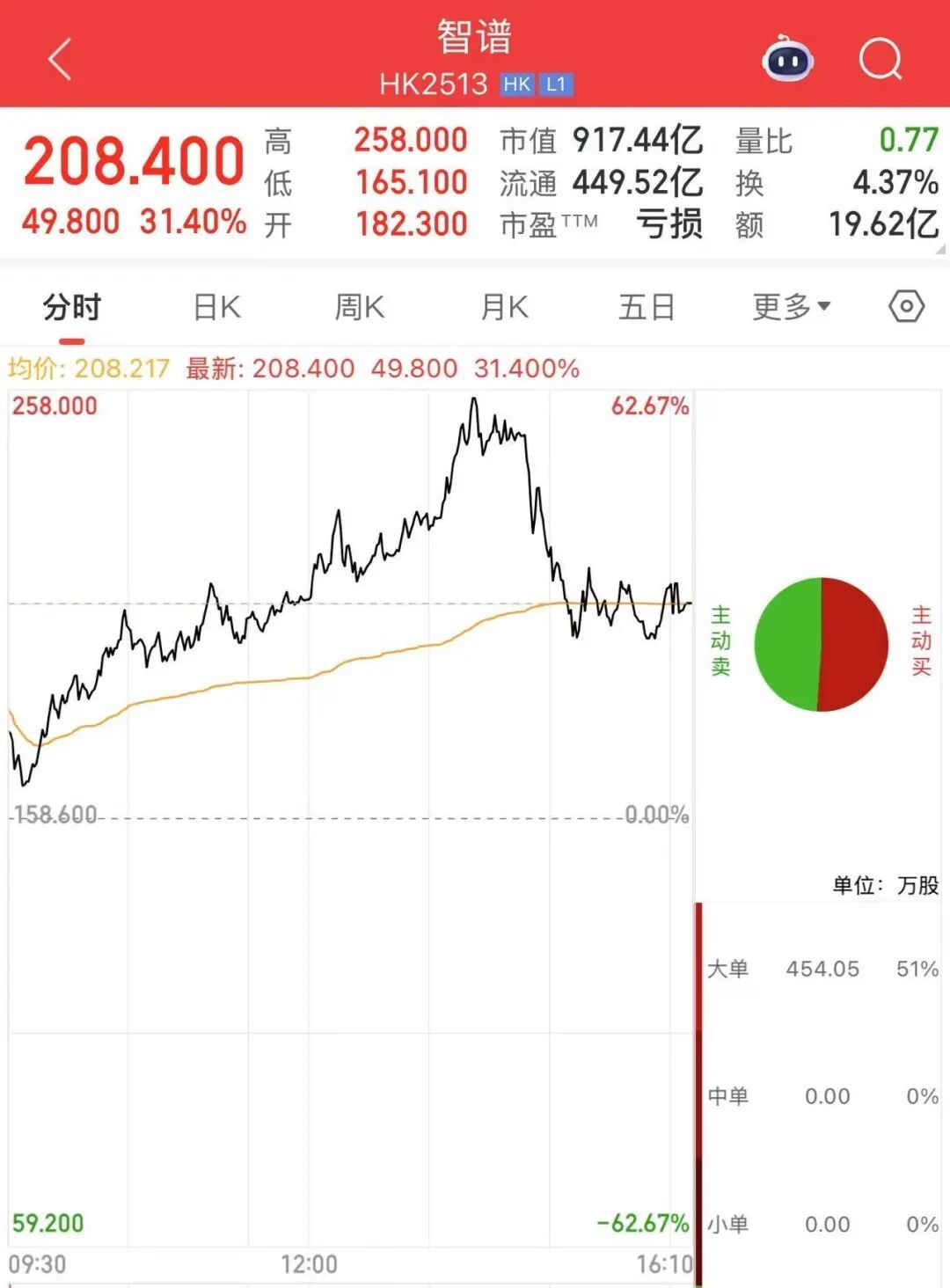Switch to the 日K chart tab

click(217, 308)
